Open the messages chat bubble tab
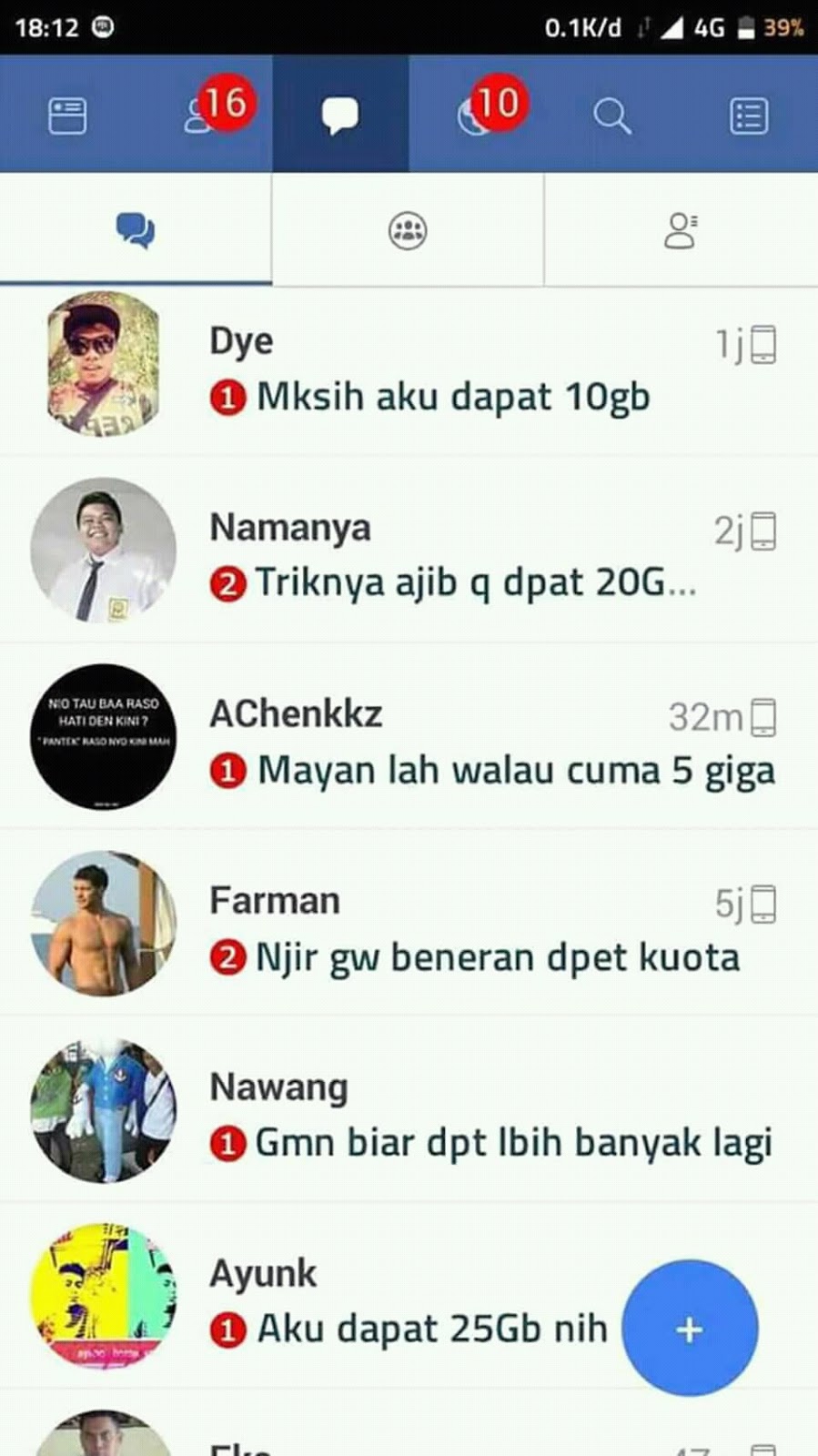 pyautogui.click(x=340, y=116)
